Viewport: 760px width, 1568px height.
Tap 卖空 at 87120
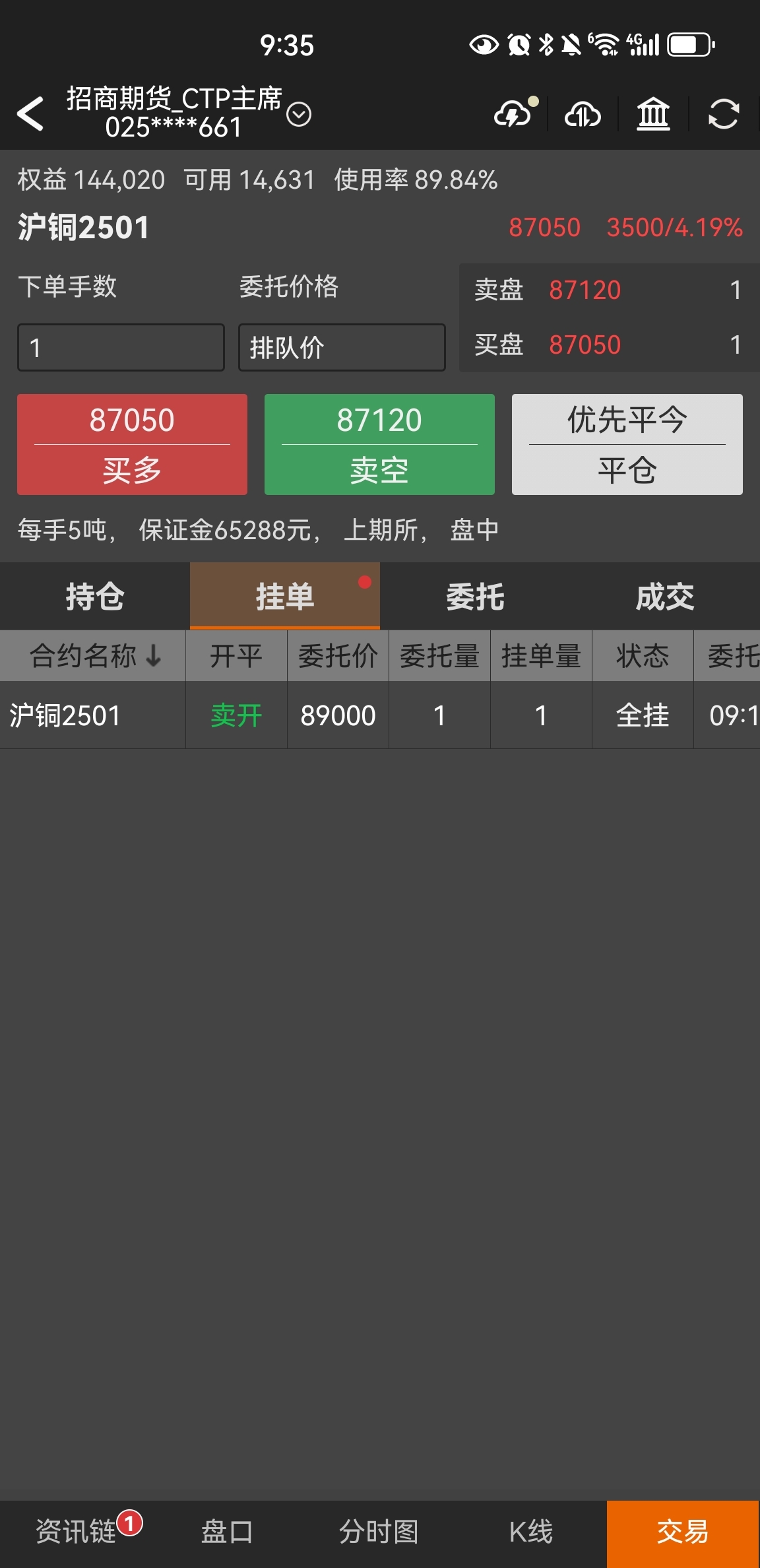[379, 444]
